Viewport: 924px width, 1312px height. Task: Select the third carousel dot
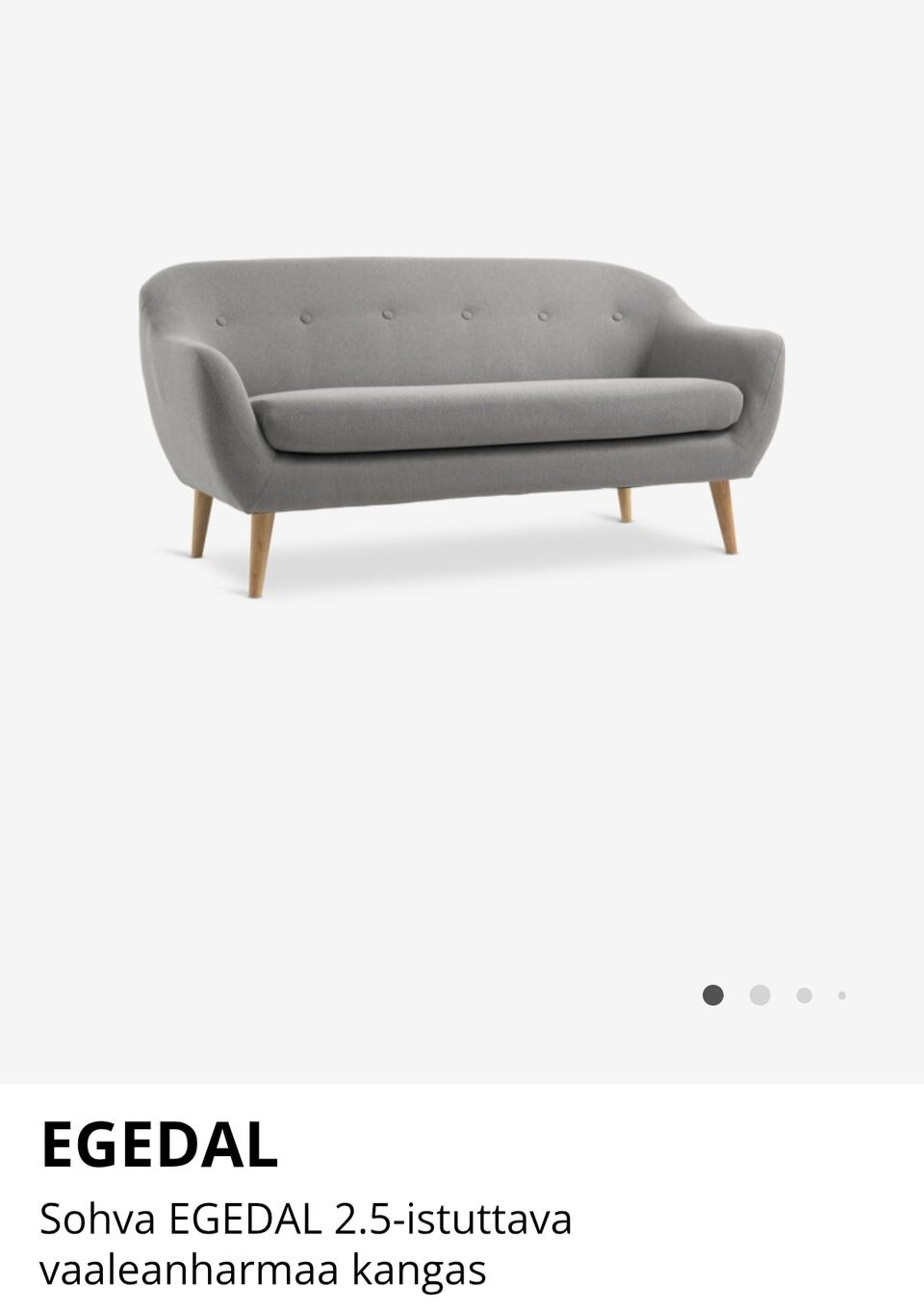(805, 995)
